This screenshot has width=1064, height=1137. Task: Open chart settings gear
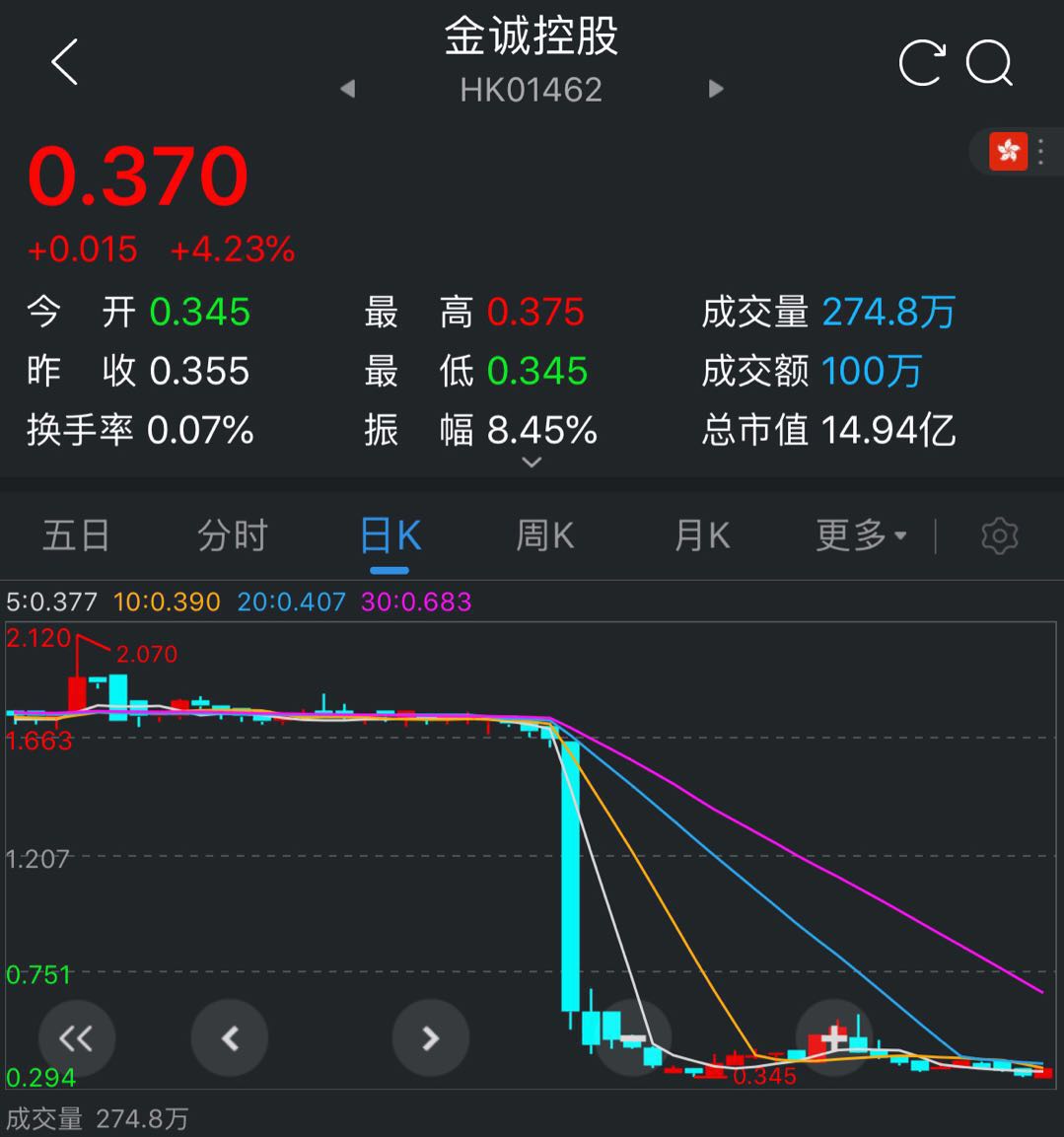click(x=999, y=535)
